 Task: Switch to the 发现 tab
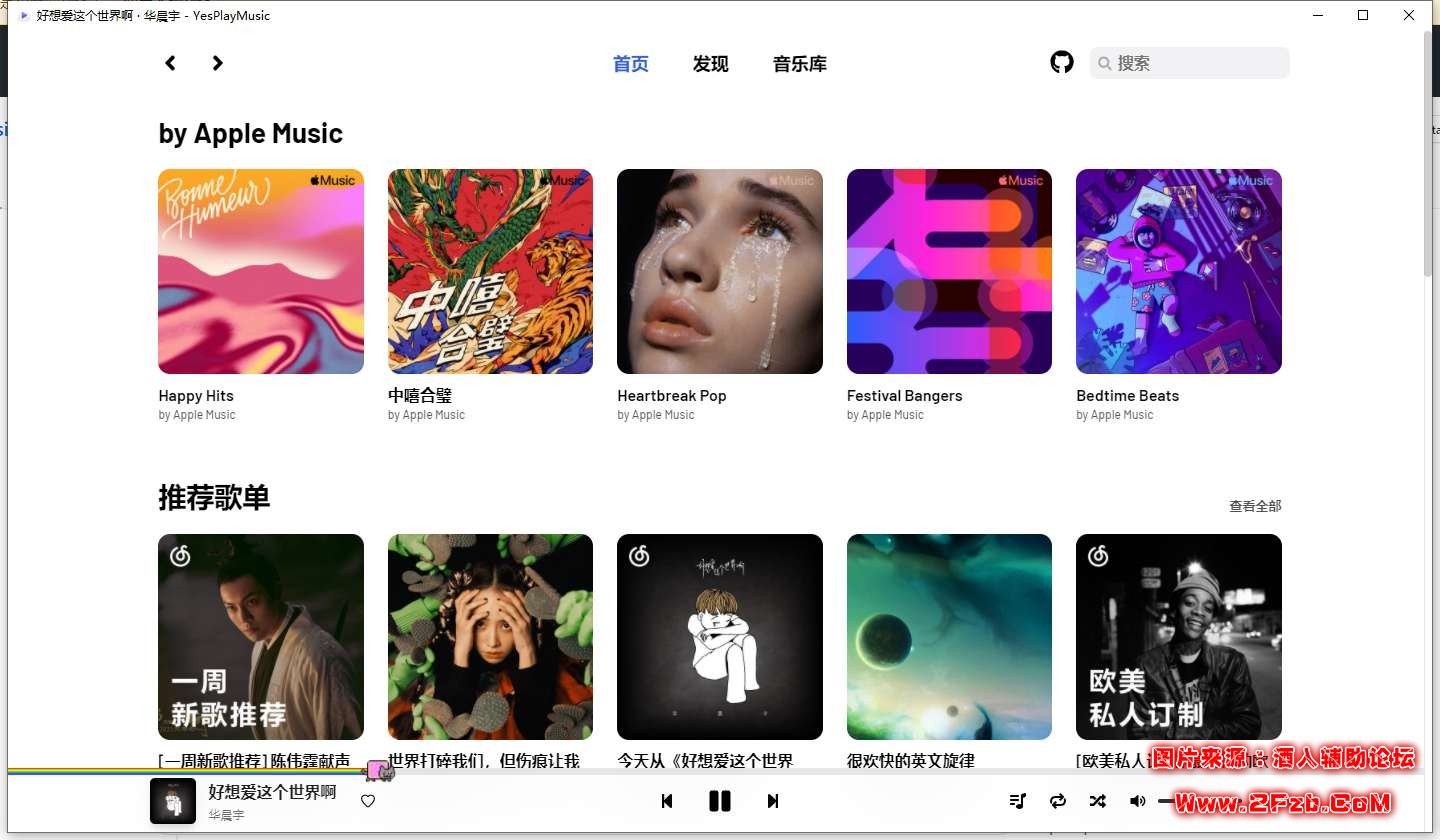tap(710, 64)
